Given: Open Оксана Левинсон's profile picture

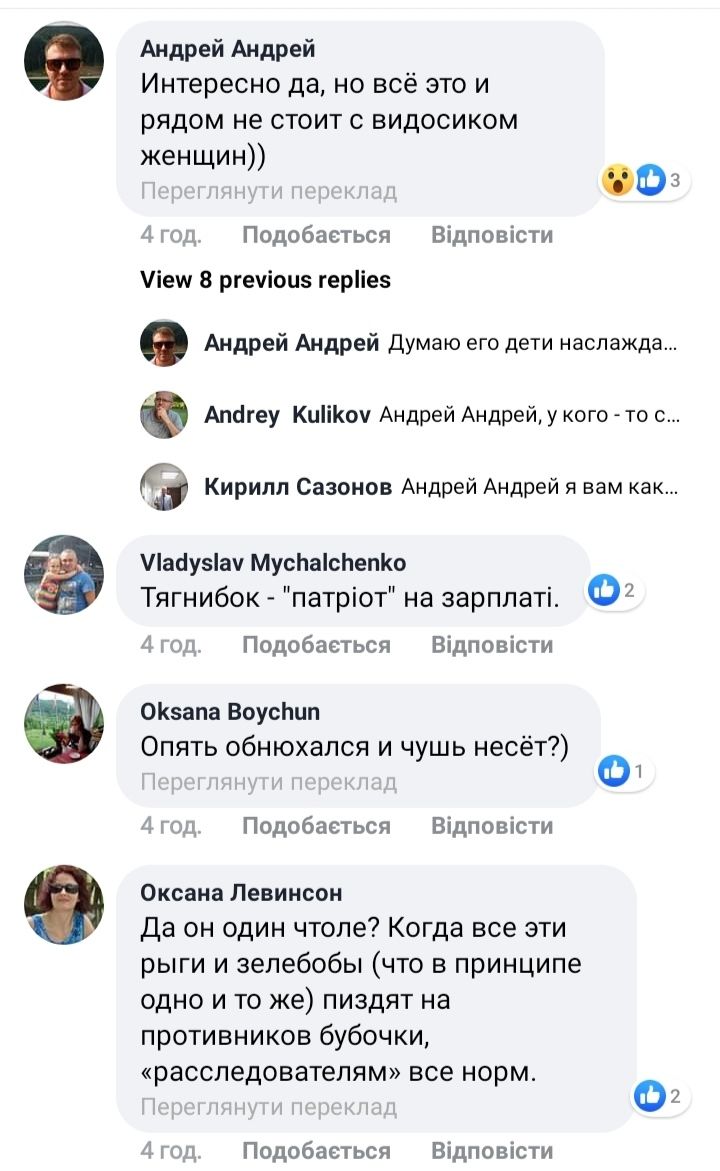Looking at the screenshot, I should click(x=64, y=904).
